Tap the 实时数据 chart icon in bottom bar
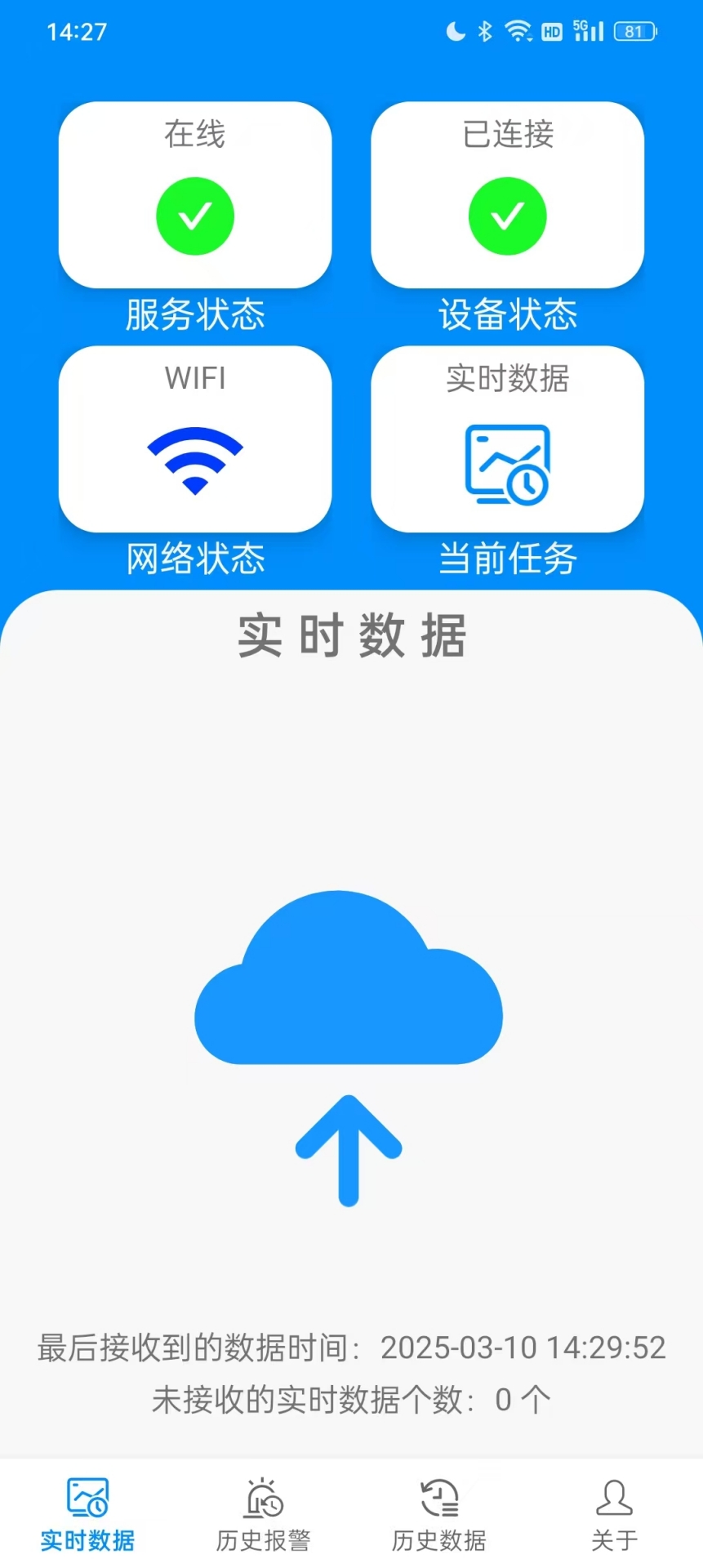Viewport: 703px width, 1568px height. click(87, 1501)
